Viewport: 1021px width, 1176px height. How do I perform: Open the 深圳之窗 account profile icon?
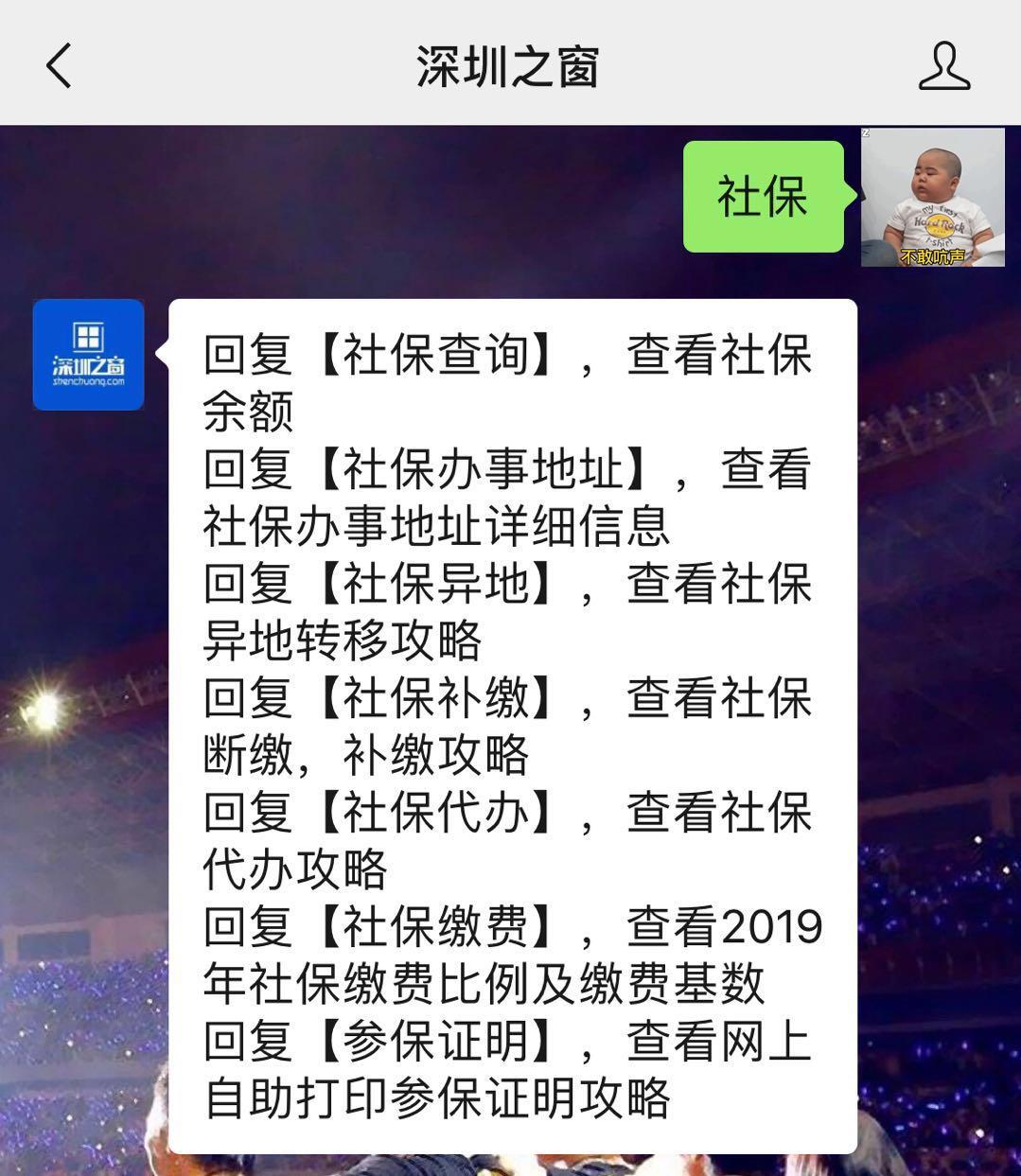coord(943,66)
